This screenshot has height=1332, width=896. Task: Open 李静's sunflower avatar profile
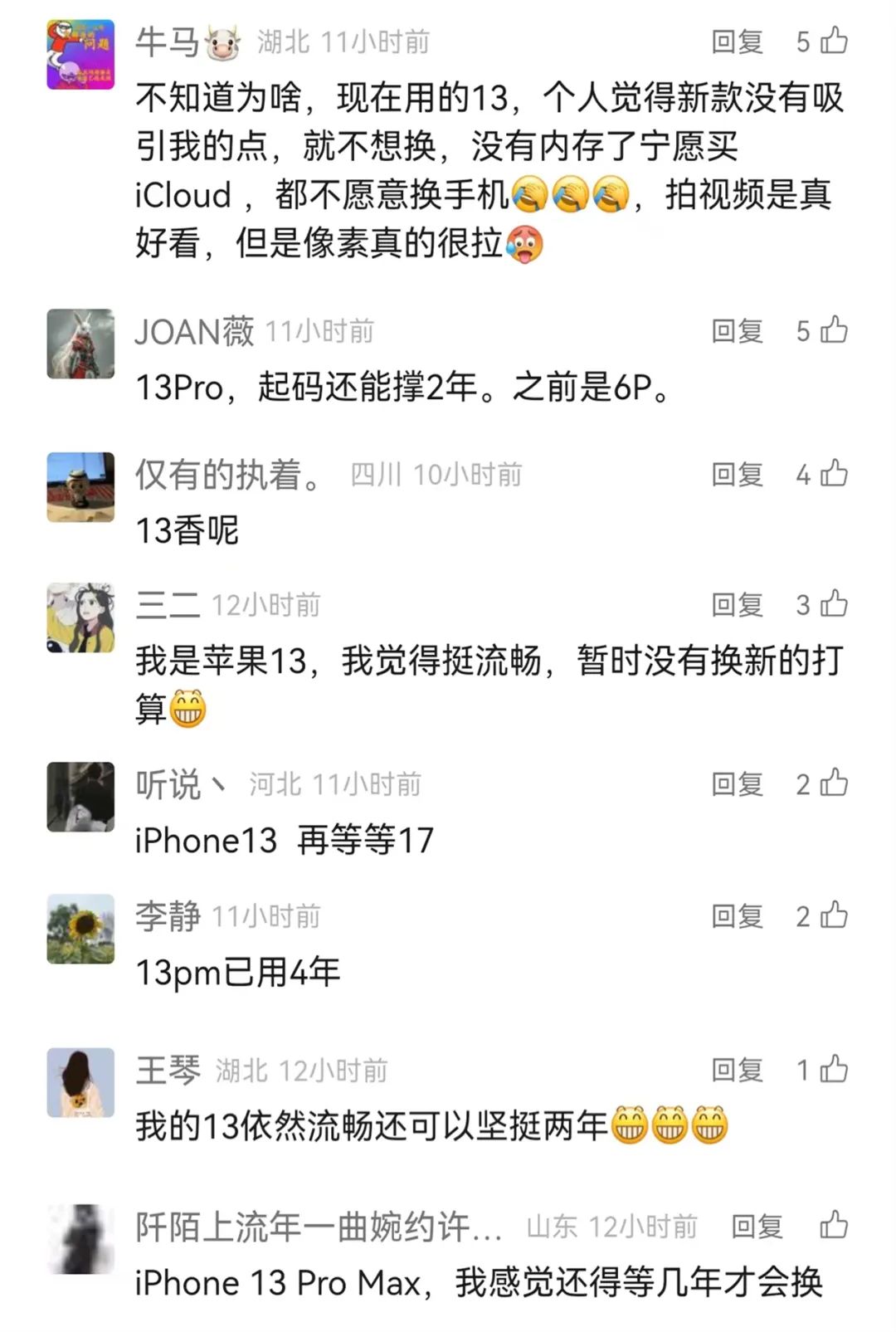click(x=80, y=929)
